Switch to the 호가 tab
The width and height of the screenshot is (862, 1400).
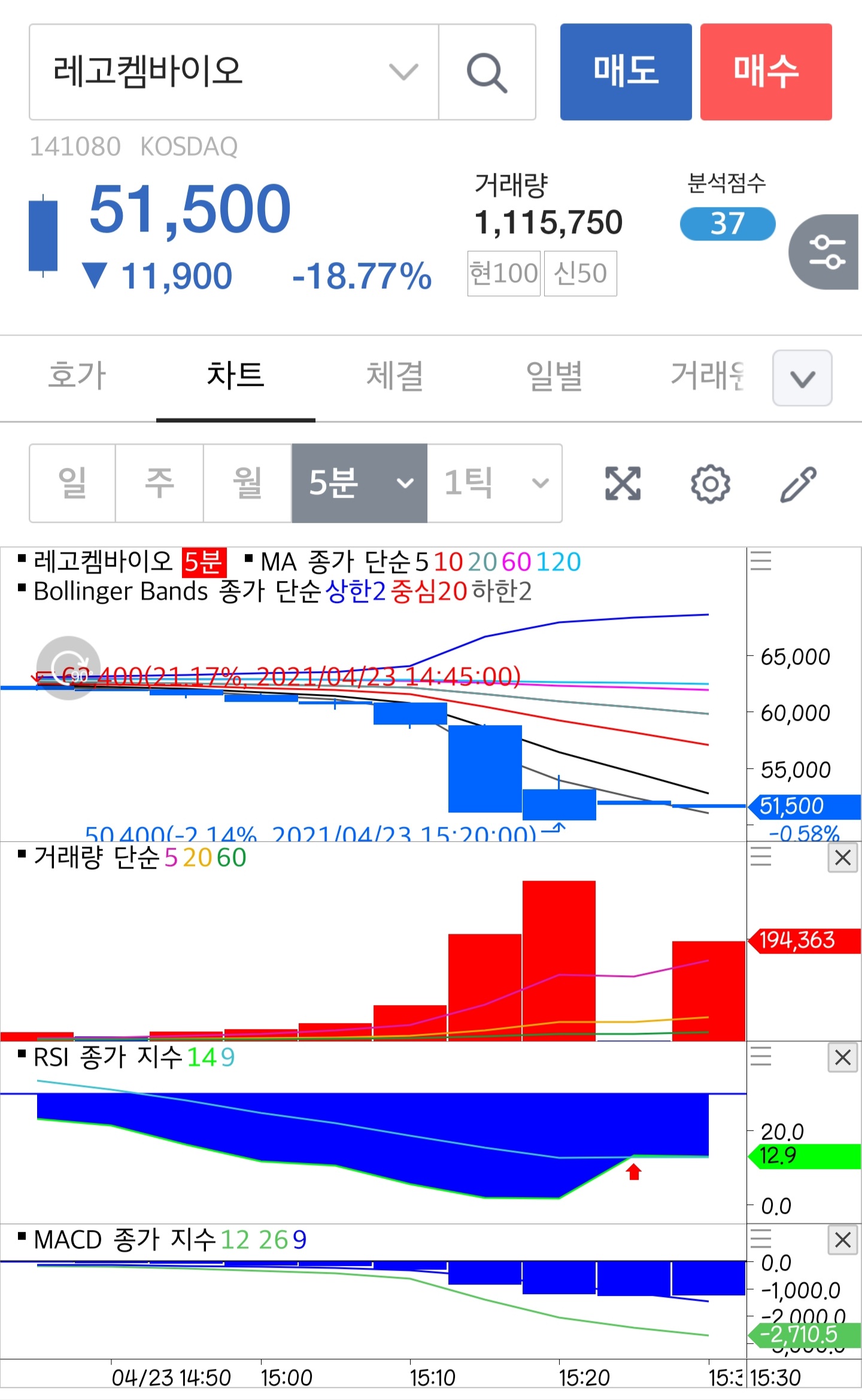coord(77,376)
